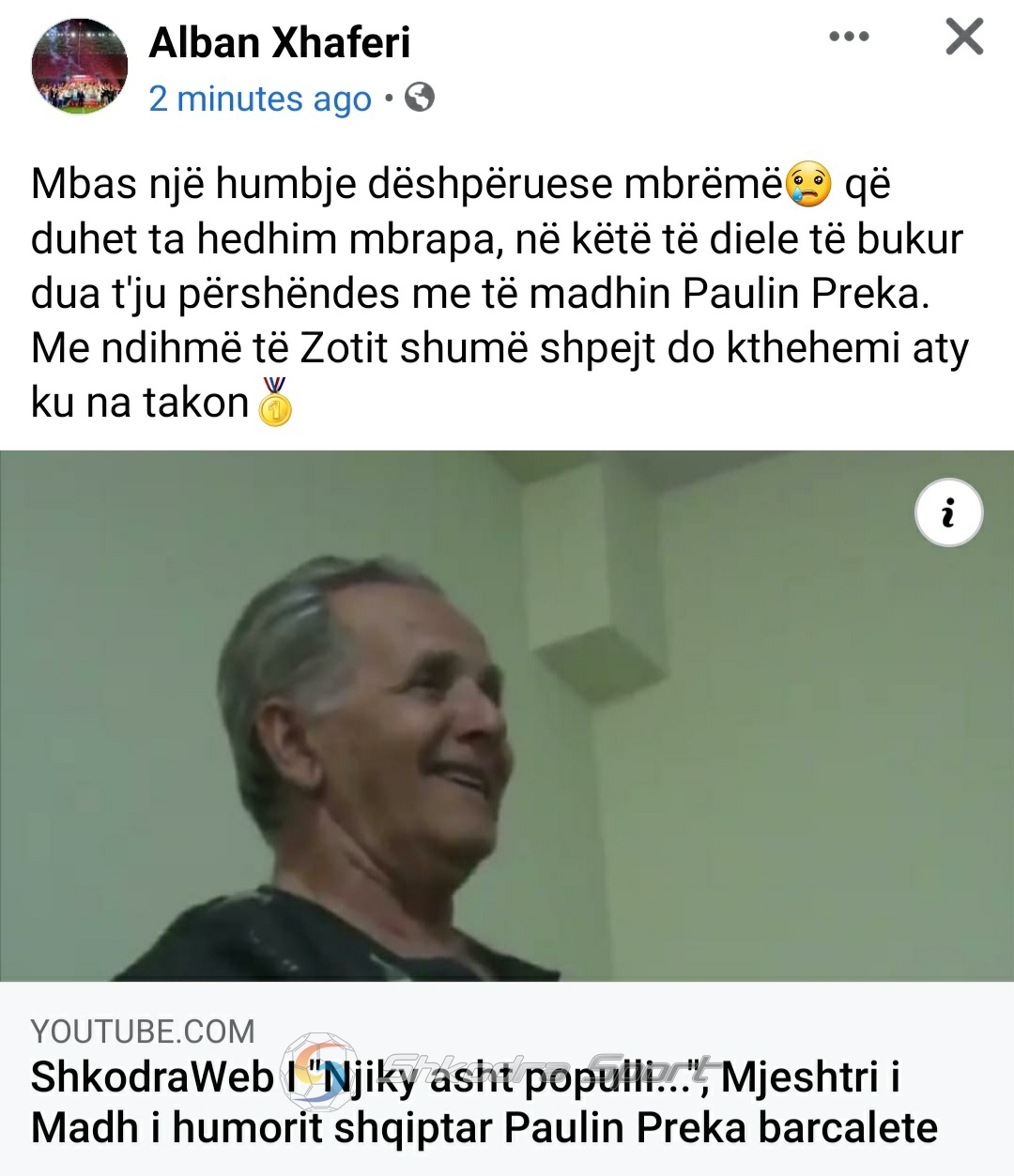Open Alban Xhaferi's profile picture
Screen dimensions: 1014x1176
click(x=80, y=68)
